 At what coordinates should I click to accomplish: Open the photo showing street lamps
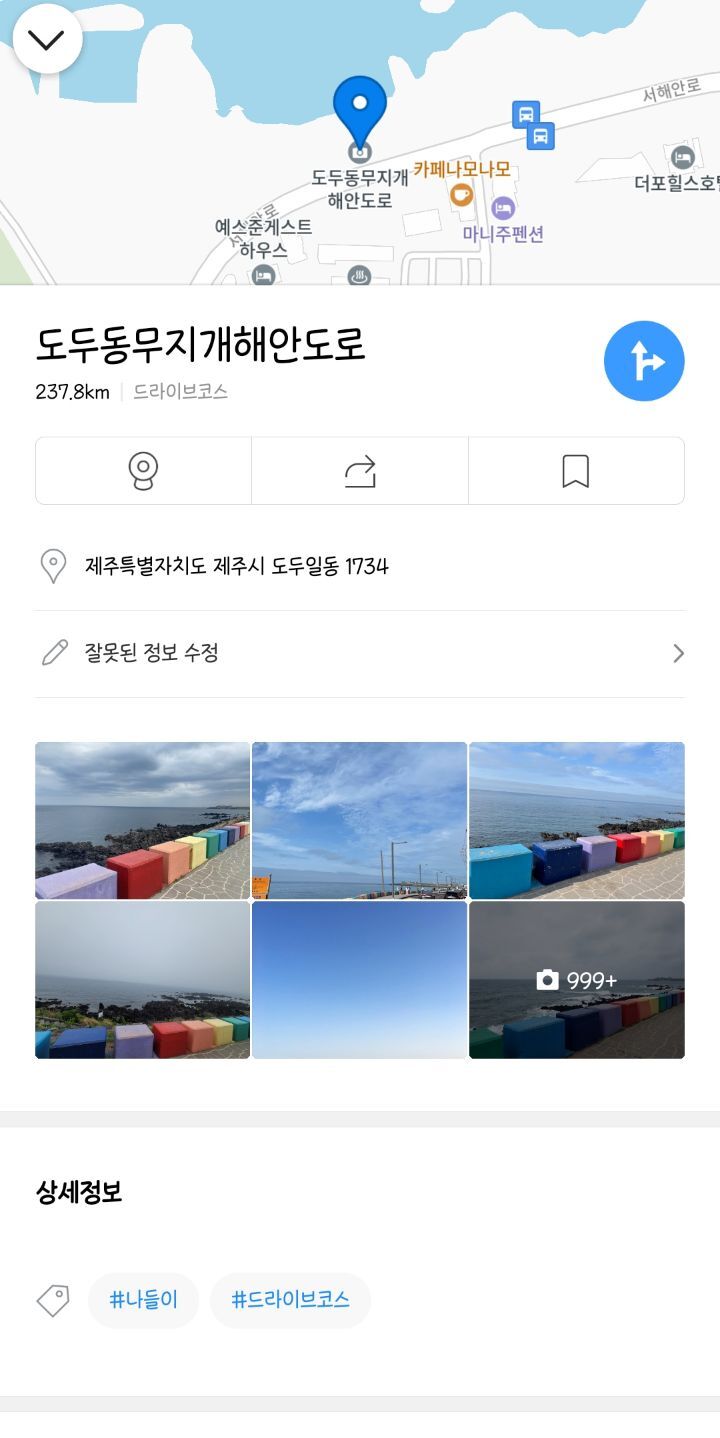[x=359, y=820]
